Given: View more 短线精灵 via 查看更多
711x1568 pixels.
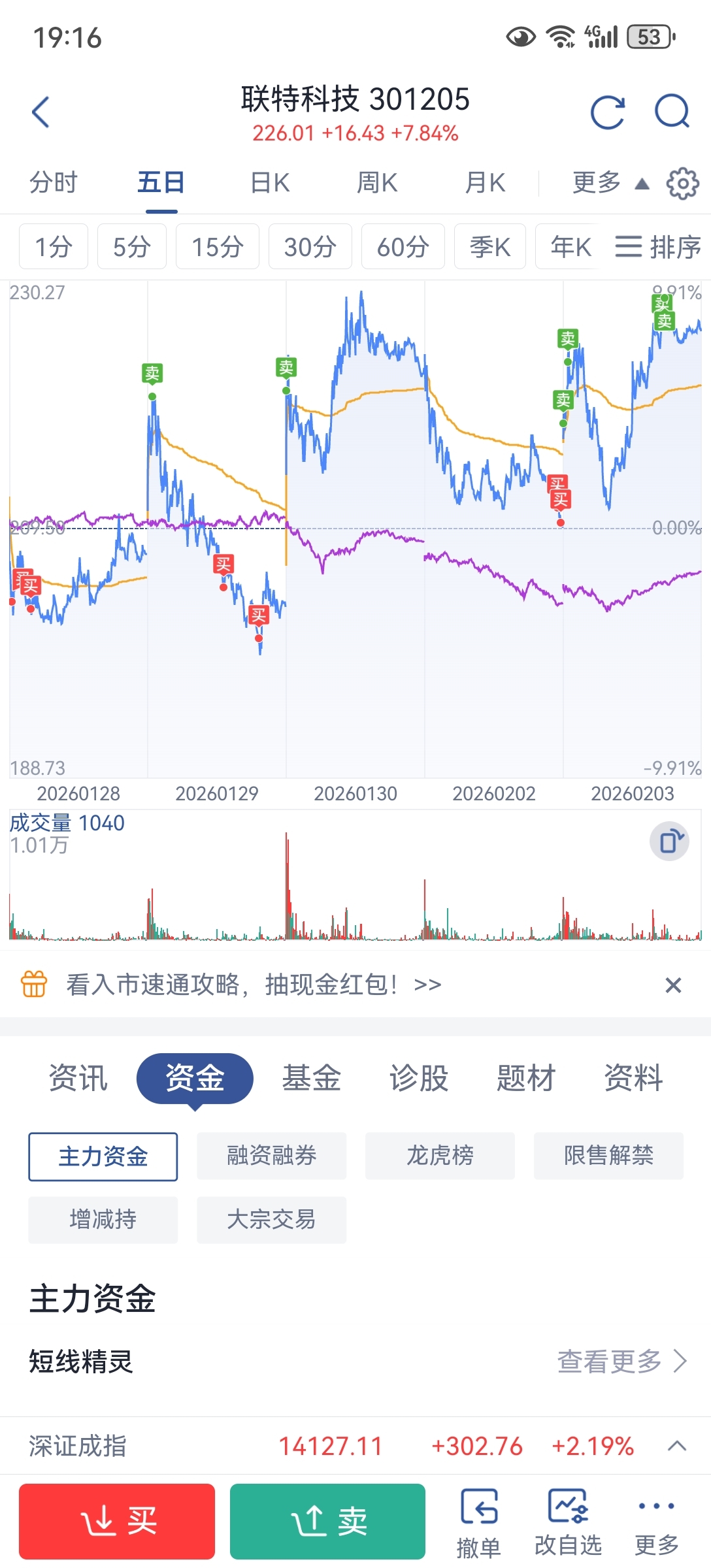Looking at the screenshot, I should 621,1362.
